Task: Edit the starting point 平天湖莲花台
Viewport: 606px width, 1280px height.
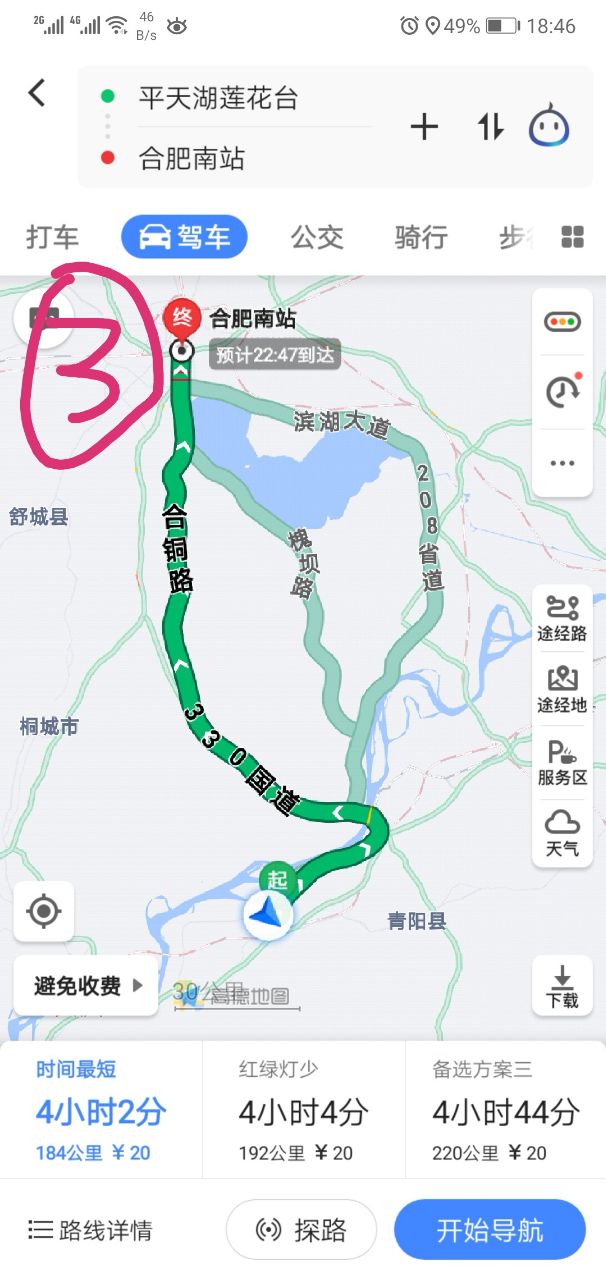Action: (x=218, y=98)
